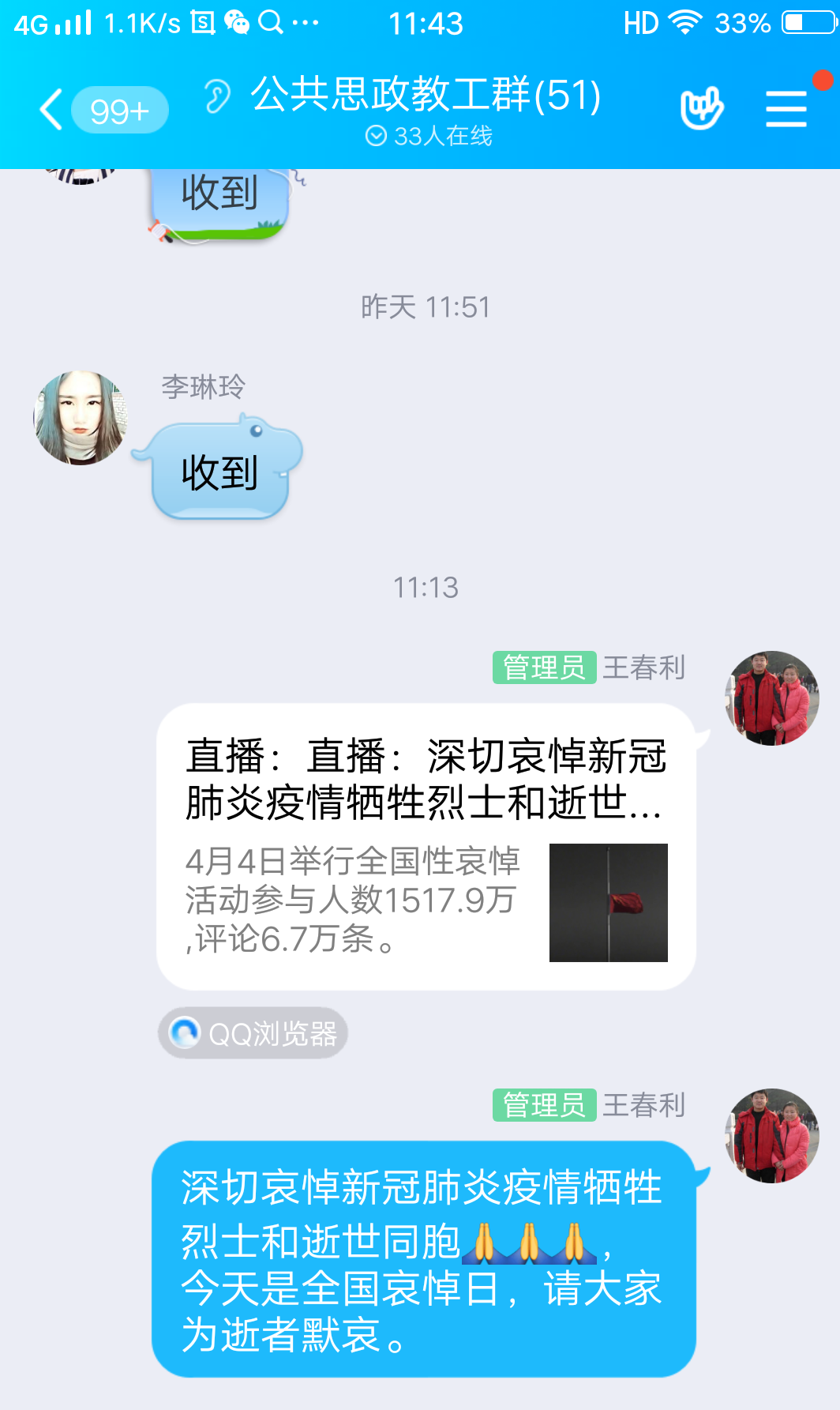Open 王春利's avatar beside the mourning message
The height and width of the screenshot is (1410, 840).
[771, 1136]
